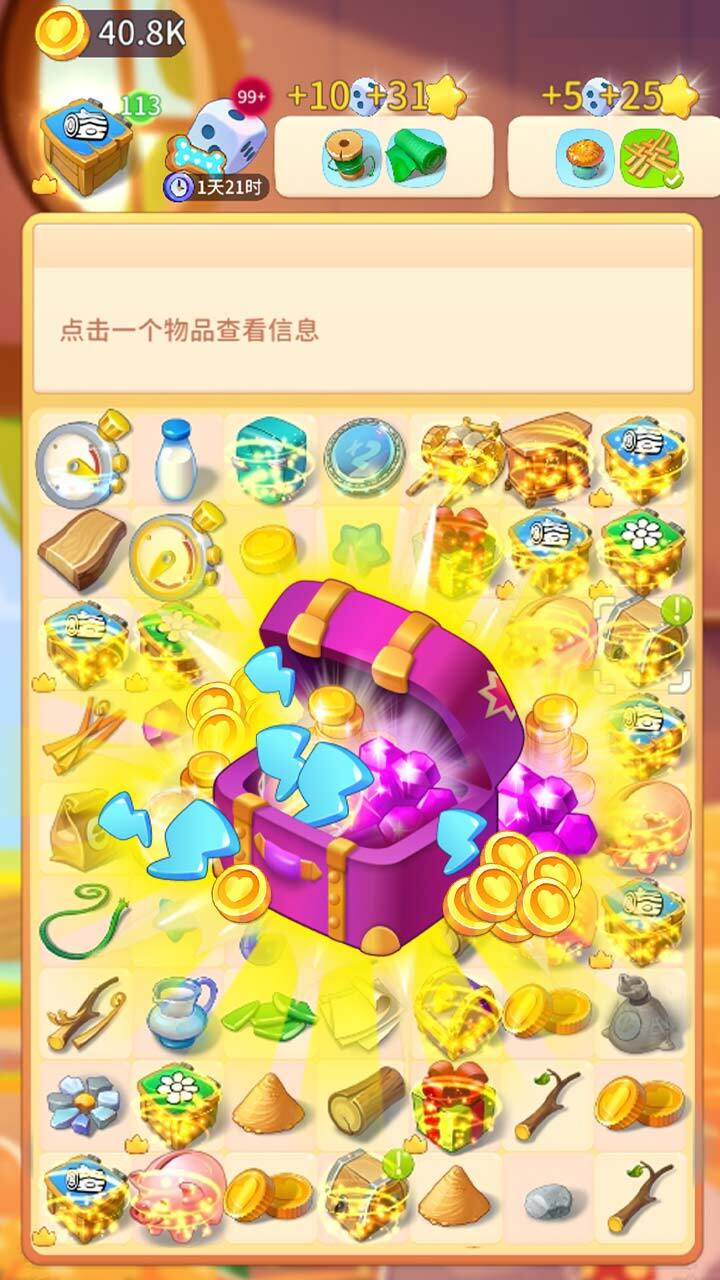Select the red ribbon gift box
The image size is (720, 1280).
tap(455, 1105)
